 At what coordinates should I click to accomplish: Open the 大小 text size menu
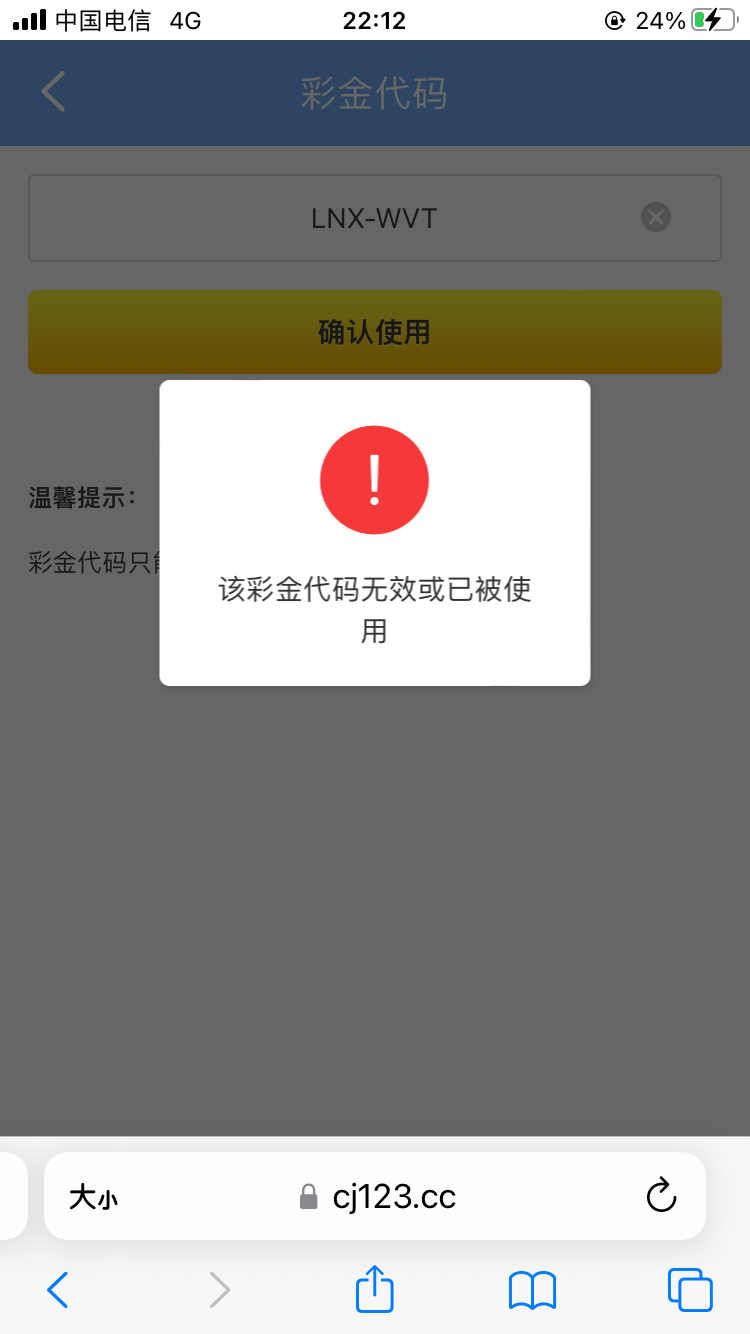(93, 1196)
